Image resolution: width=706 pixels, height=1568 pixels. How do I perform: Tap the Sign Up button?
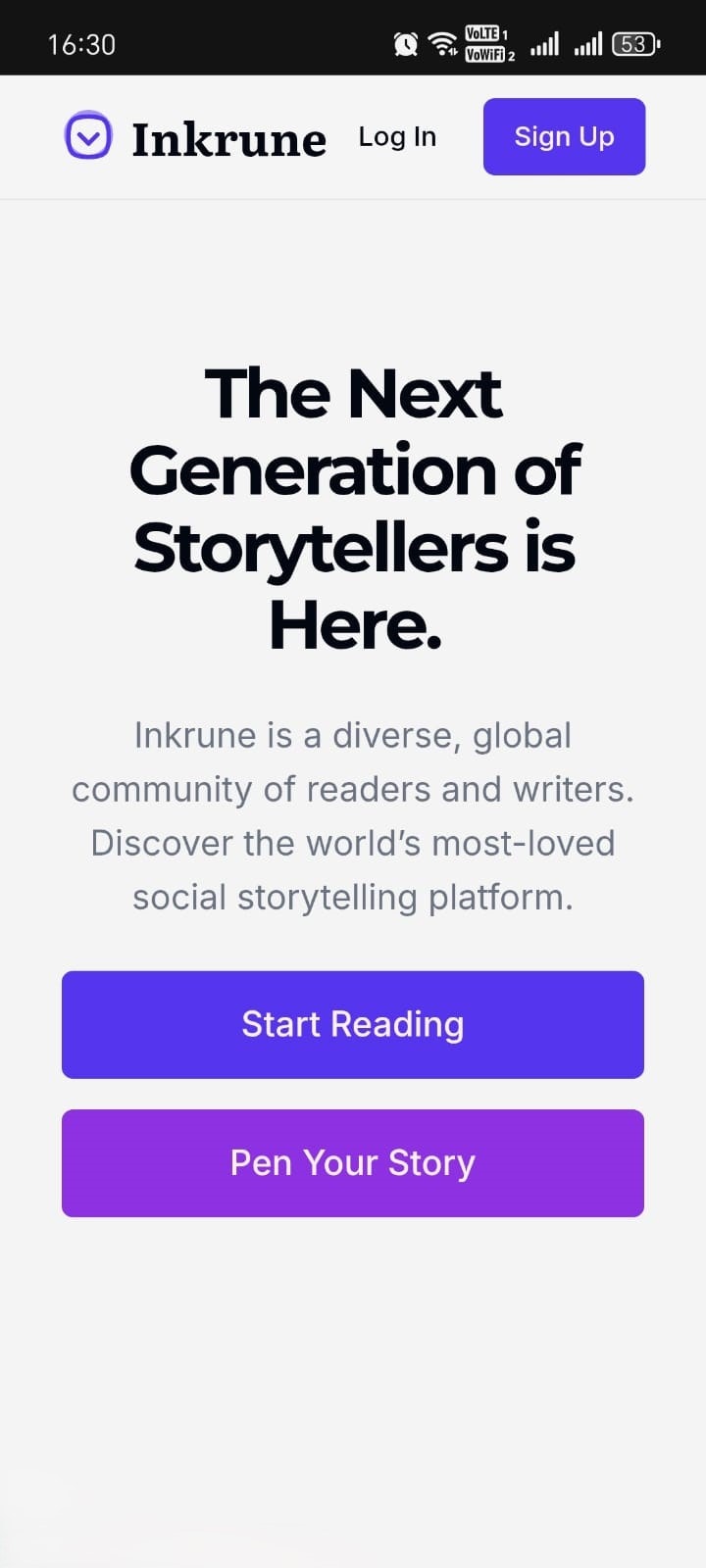564,136
